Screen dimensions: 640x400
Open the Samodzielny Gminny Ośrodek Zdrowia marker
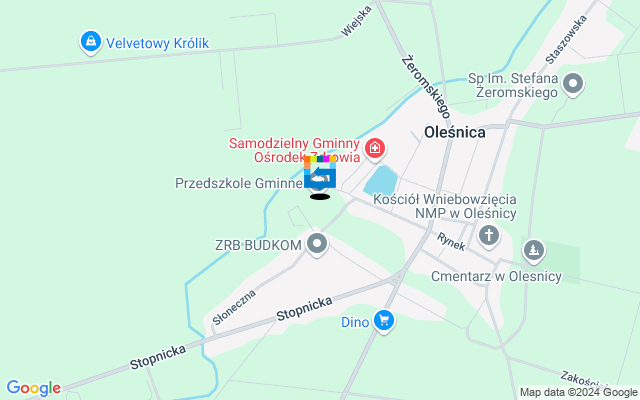pyautogui.click(x=375, y=150)
